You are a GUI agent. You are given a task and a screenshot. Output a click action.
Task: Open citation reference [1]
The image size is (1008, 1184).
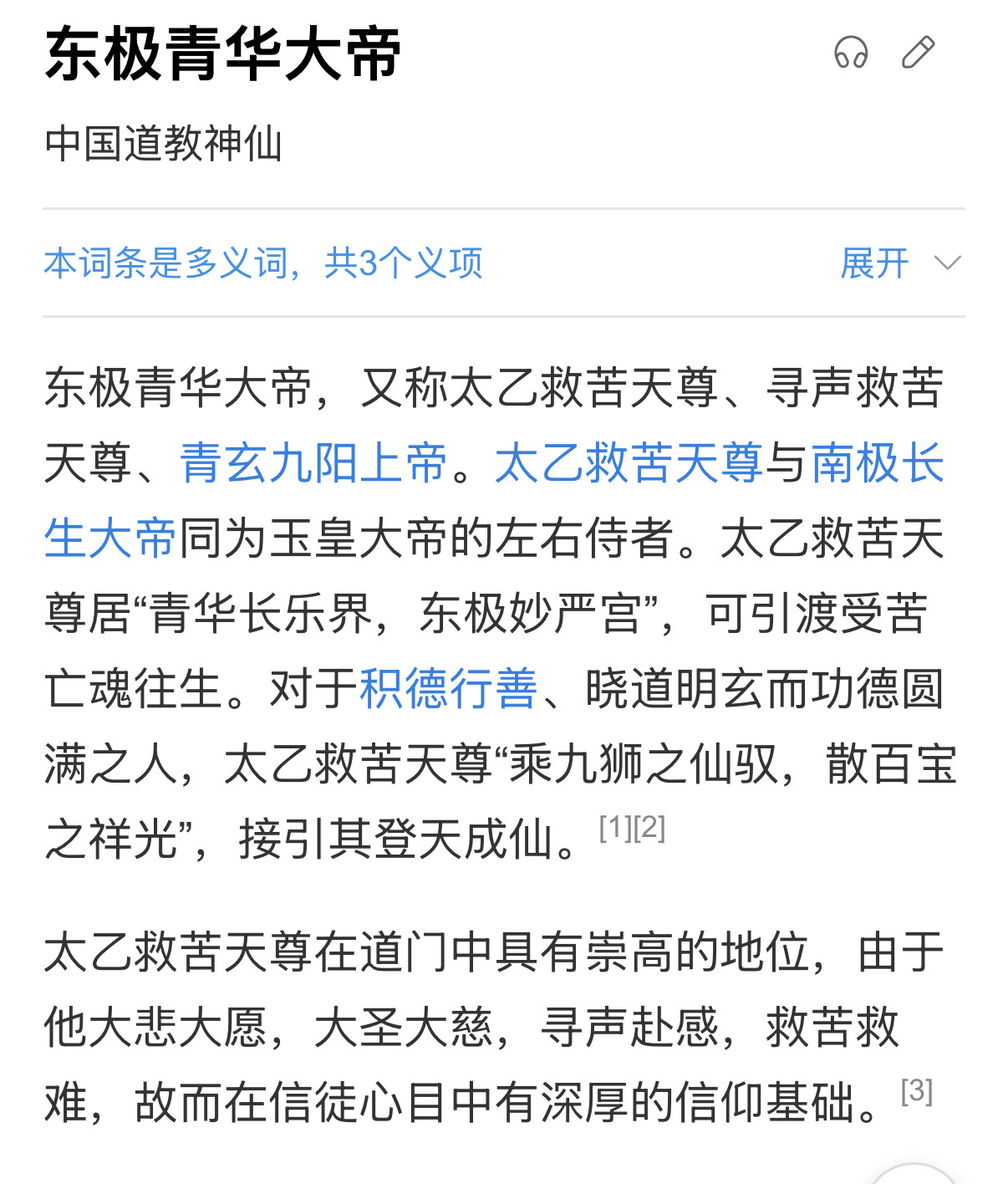tap(616, 828)
